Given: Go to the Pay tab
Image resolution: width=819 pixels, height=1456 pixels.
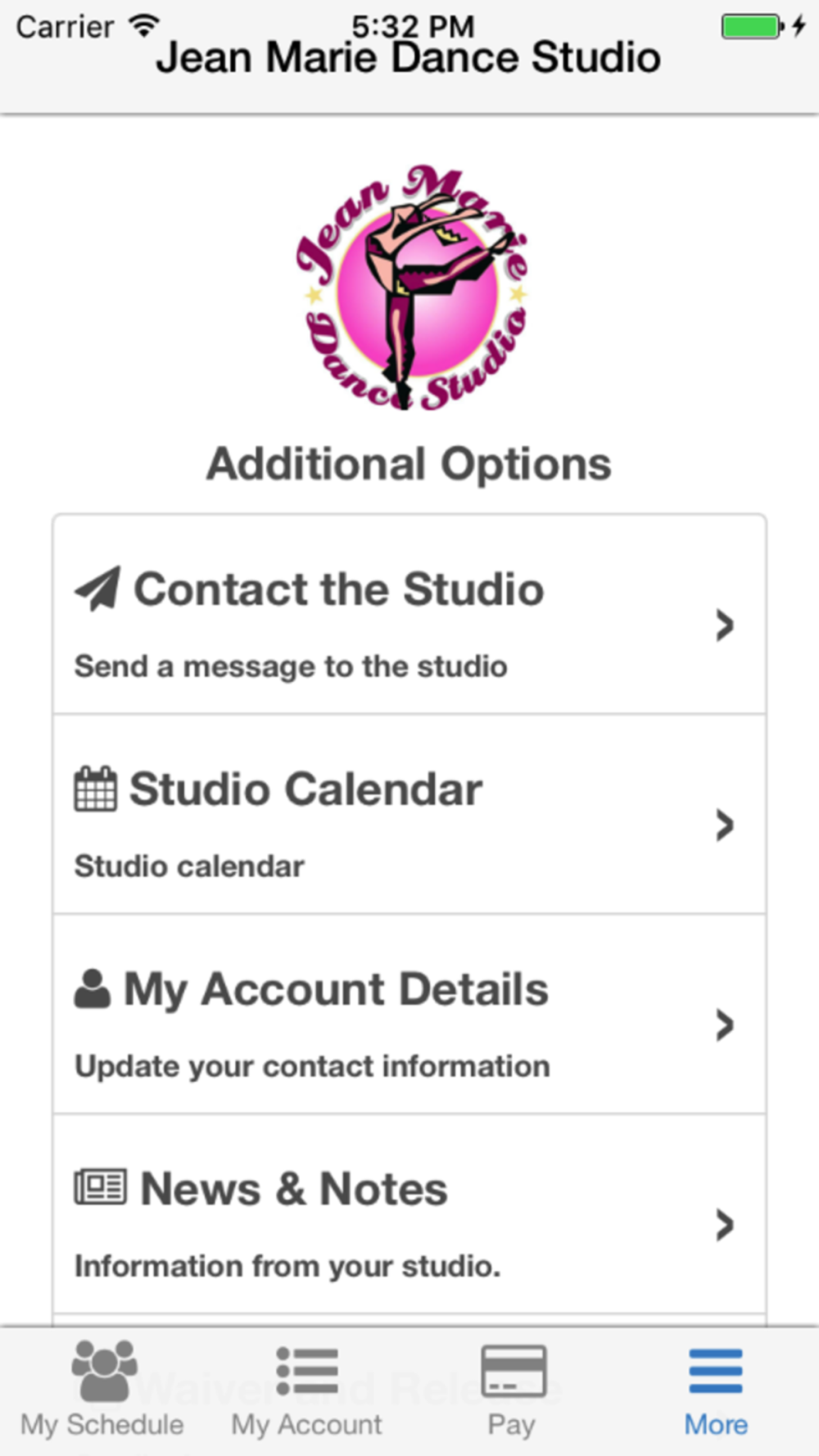Looking at the screenshot, I should [x=512, y=1390].
